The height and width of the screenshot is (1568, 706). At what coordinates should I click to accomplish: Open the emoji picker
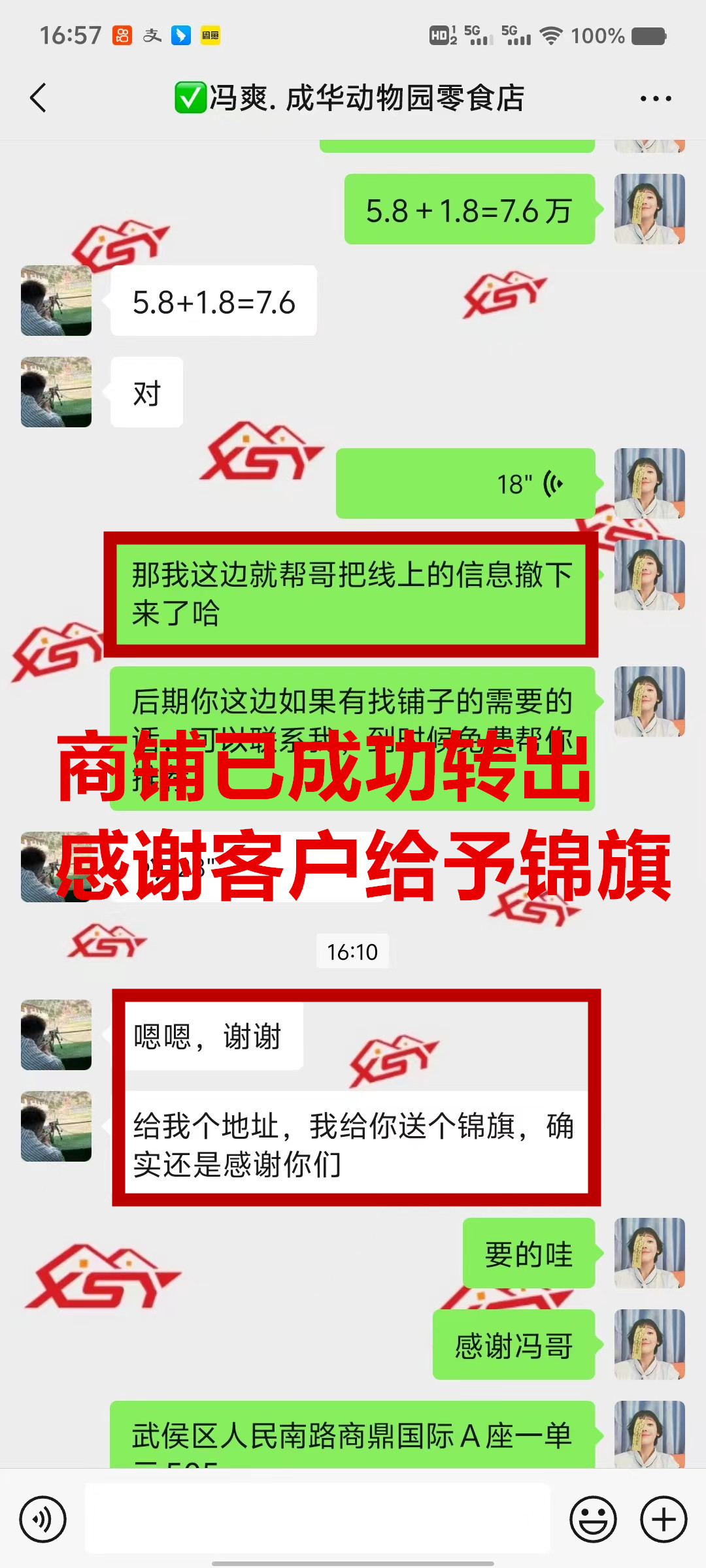point(593,1519)
